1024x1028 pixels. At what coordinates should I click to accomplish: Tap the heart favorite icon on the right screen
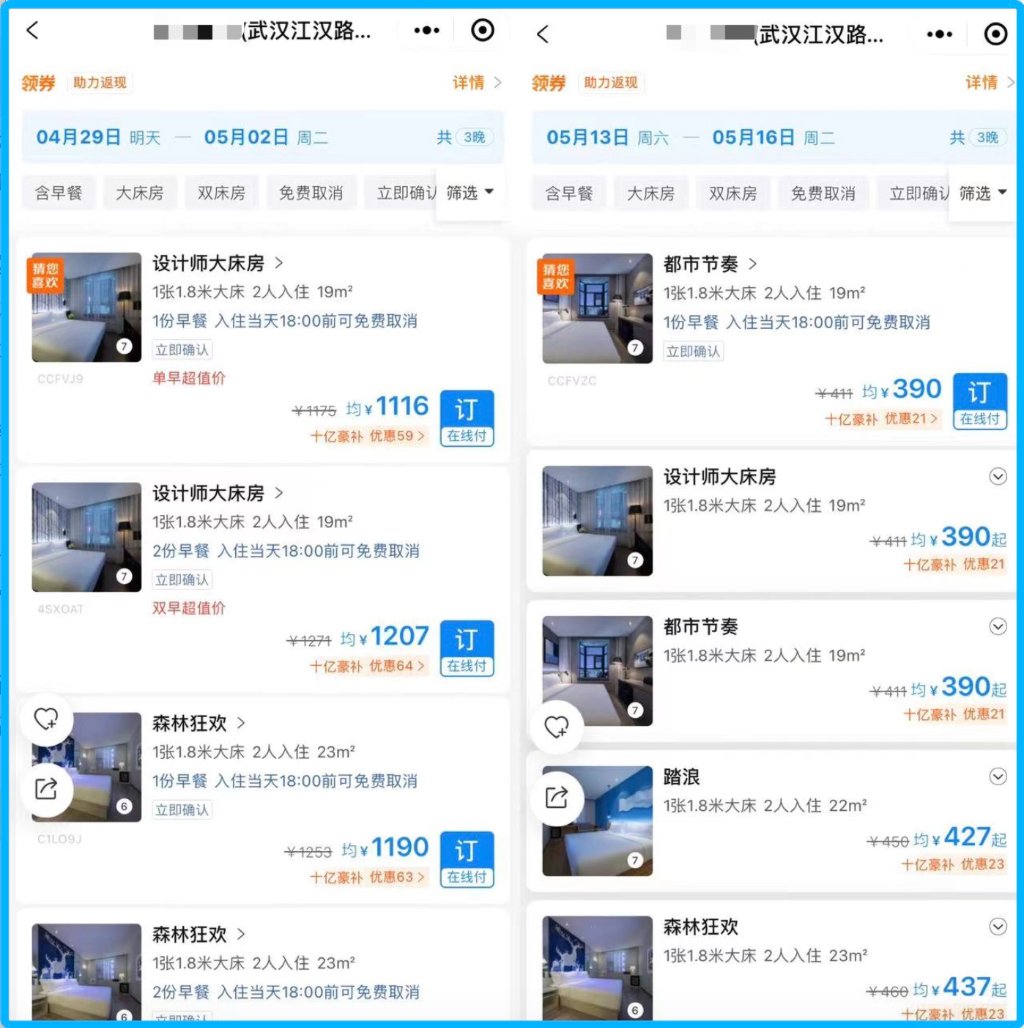tap(557, 727)
